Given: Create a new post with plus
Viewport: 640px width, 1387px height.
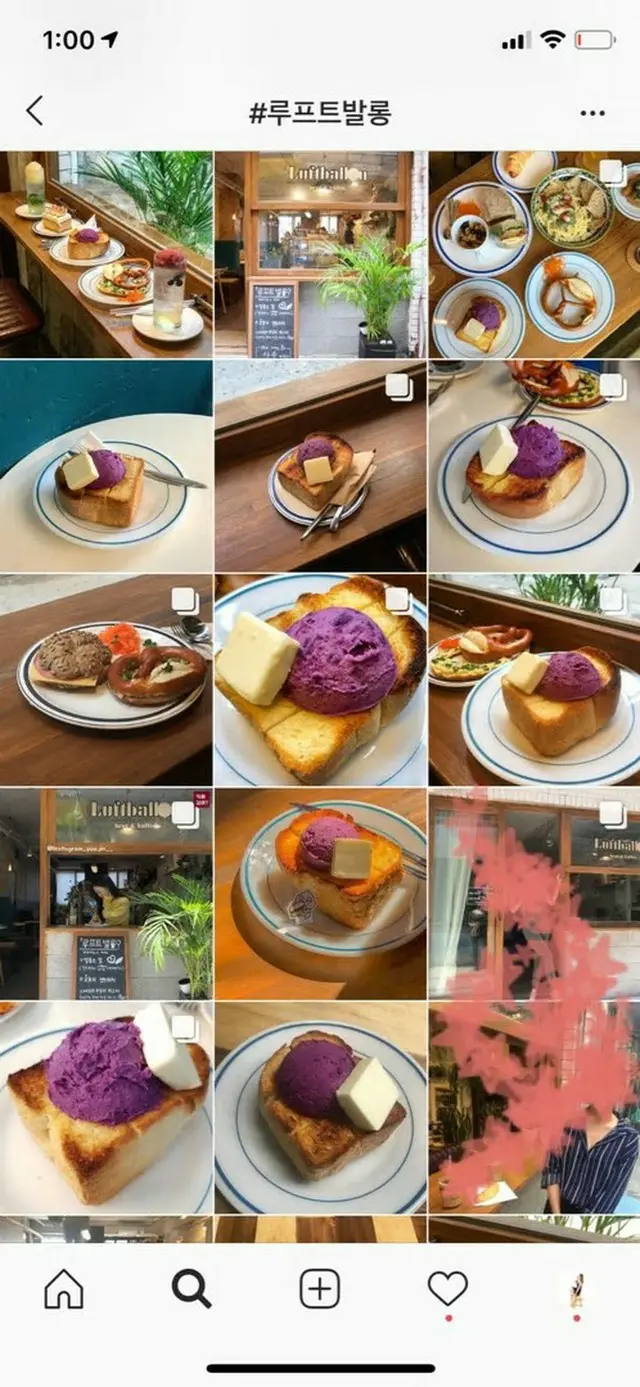Looking at the screenshot, I should tap(319, 1290).
